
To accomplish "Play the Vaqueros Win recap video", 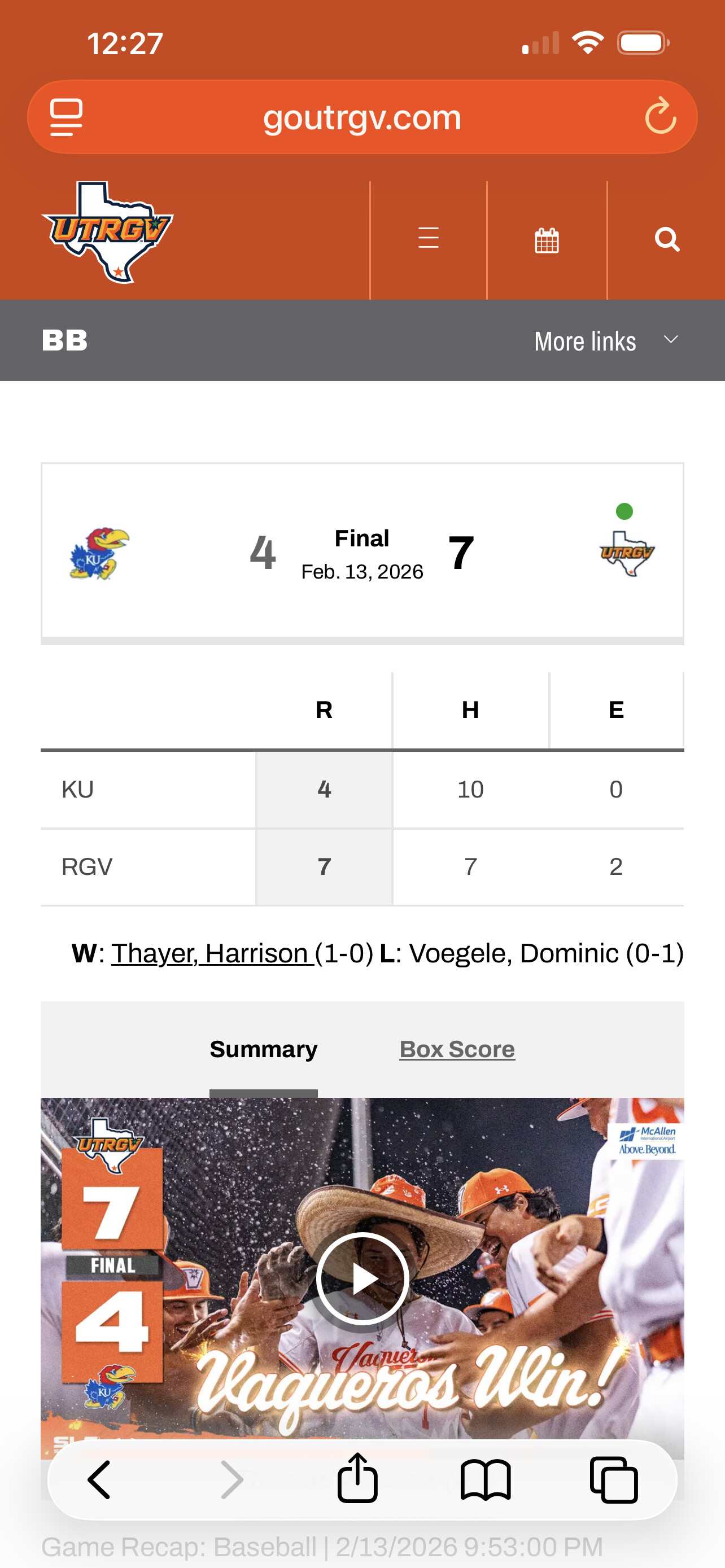I will [362, 1278].
